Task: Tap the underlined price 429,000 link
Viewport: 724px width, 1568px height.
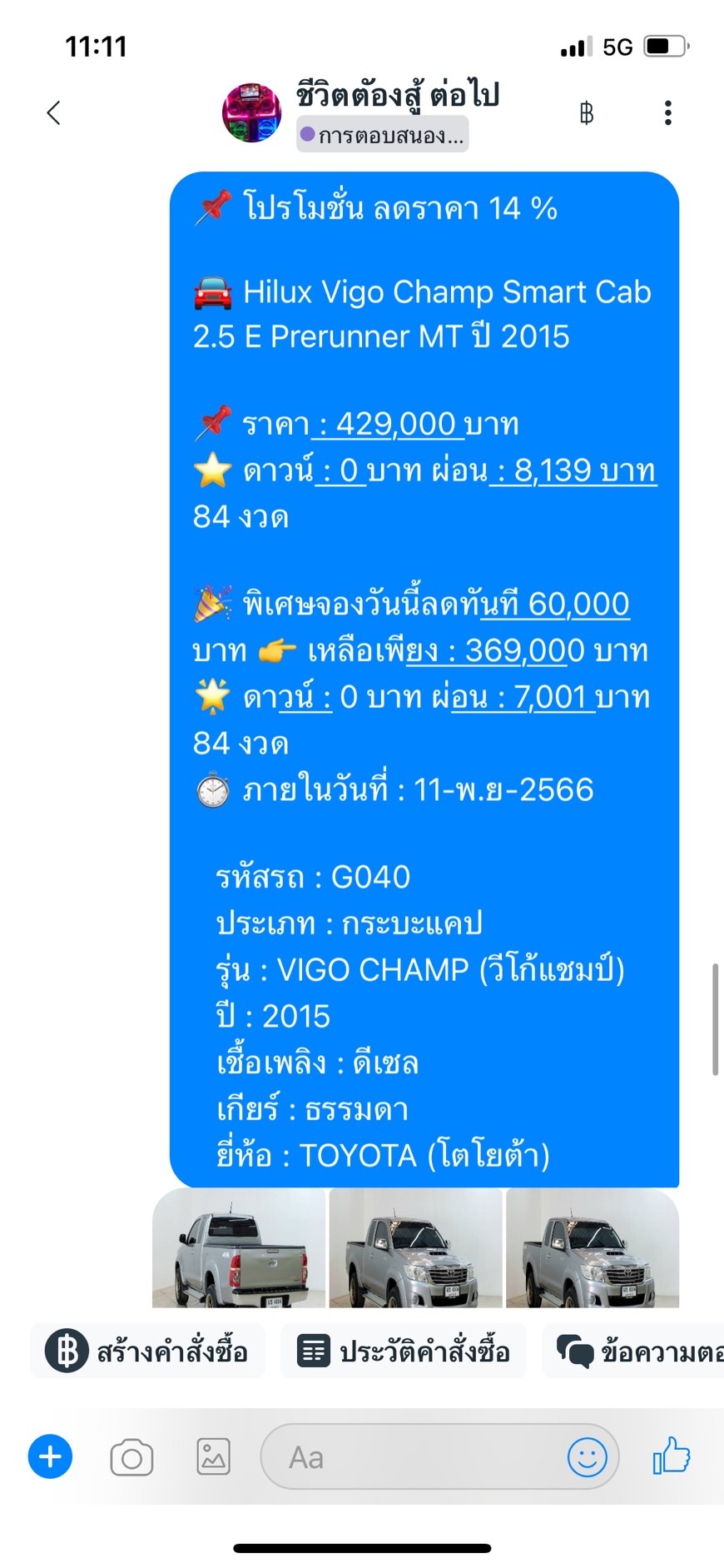Action: [x=385, y=424]
